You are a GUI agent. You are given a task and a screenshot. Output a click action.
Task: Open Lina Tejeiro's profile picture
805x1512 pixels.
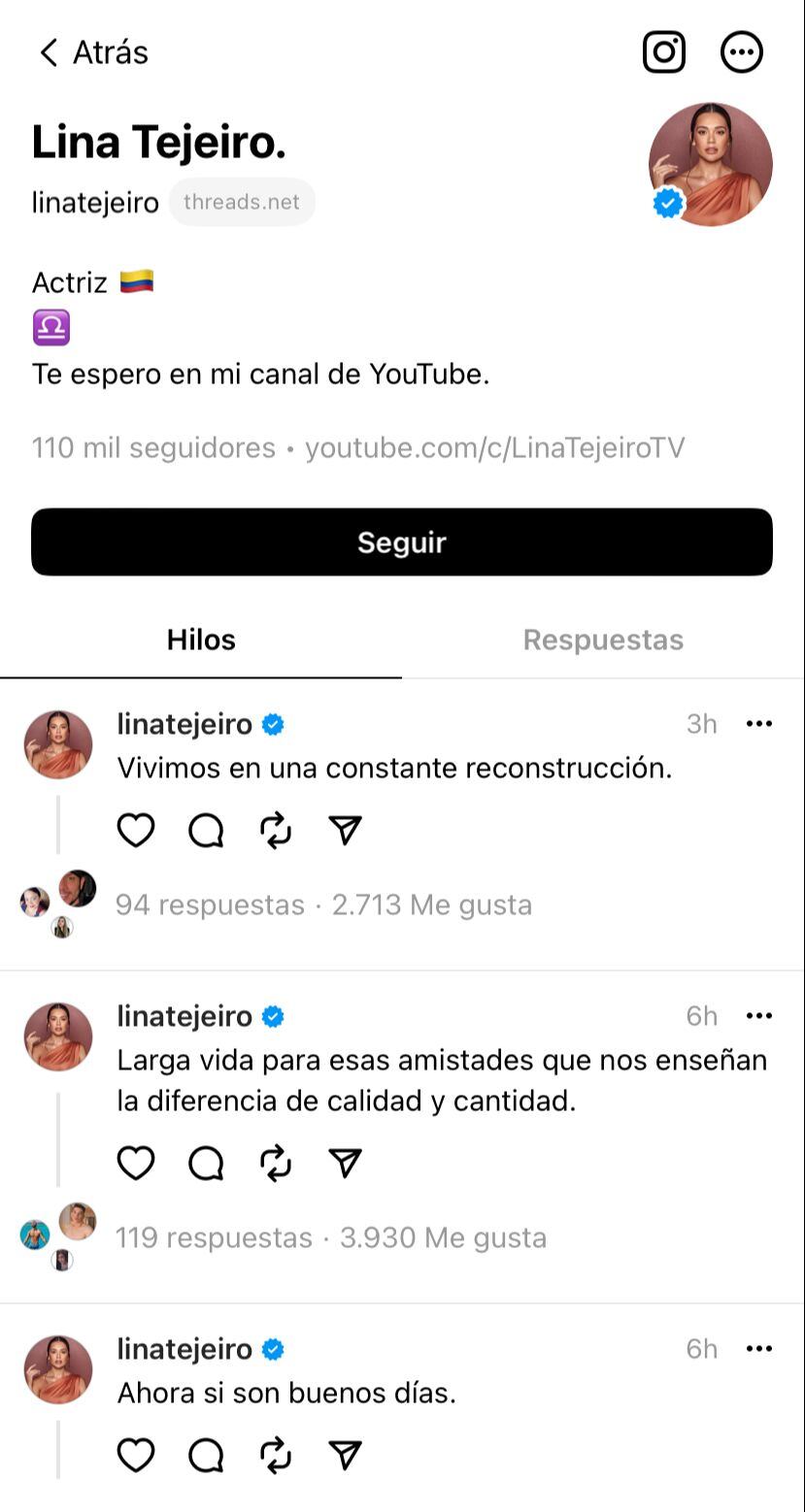[x=710, y=165]
